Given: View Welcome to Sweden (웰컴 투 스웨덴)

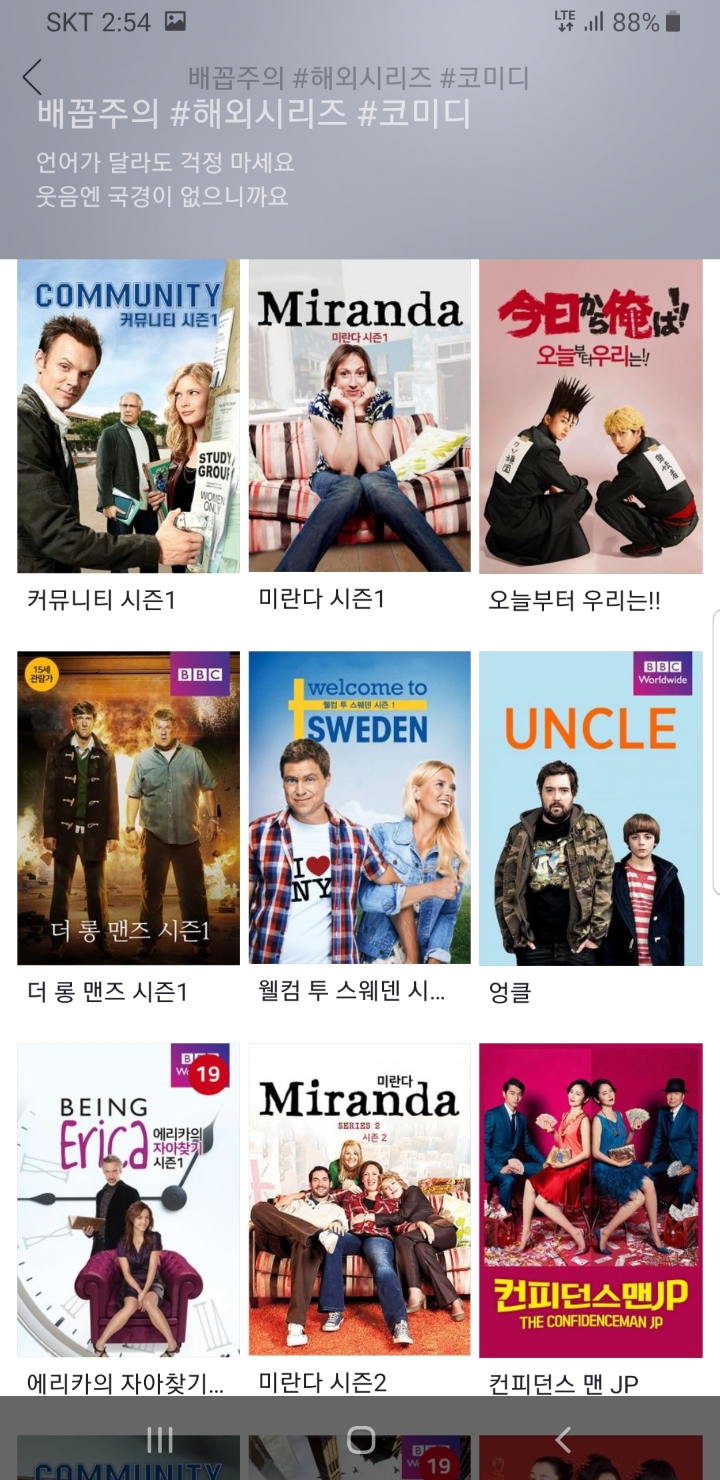Looking at the screenshot, I should coord(359,808).
